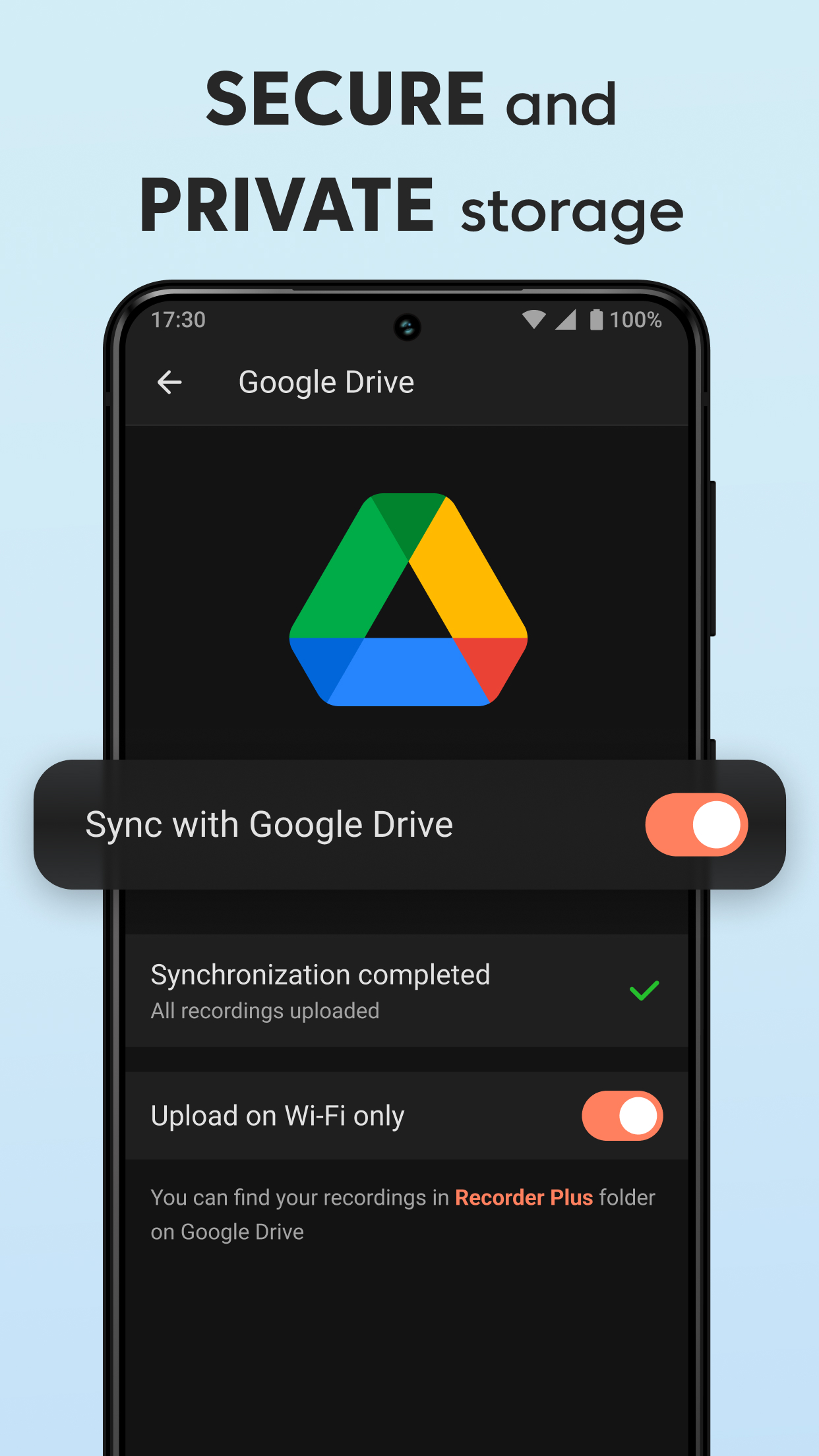The image size is (819, 1456).
Task: Open the Sync with Google Drive section
Action: pos(269,825)
